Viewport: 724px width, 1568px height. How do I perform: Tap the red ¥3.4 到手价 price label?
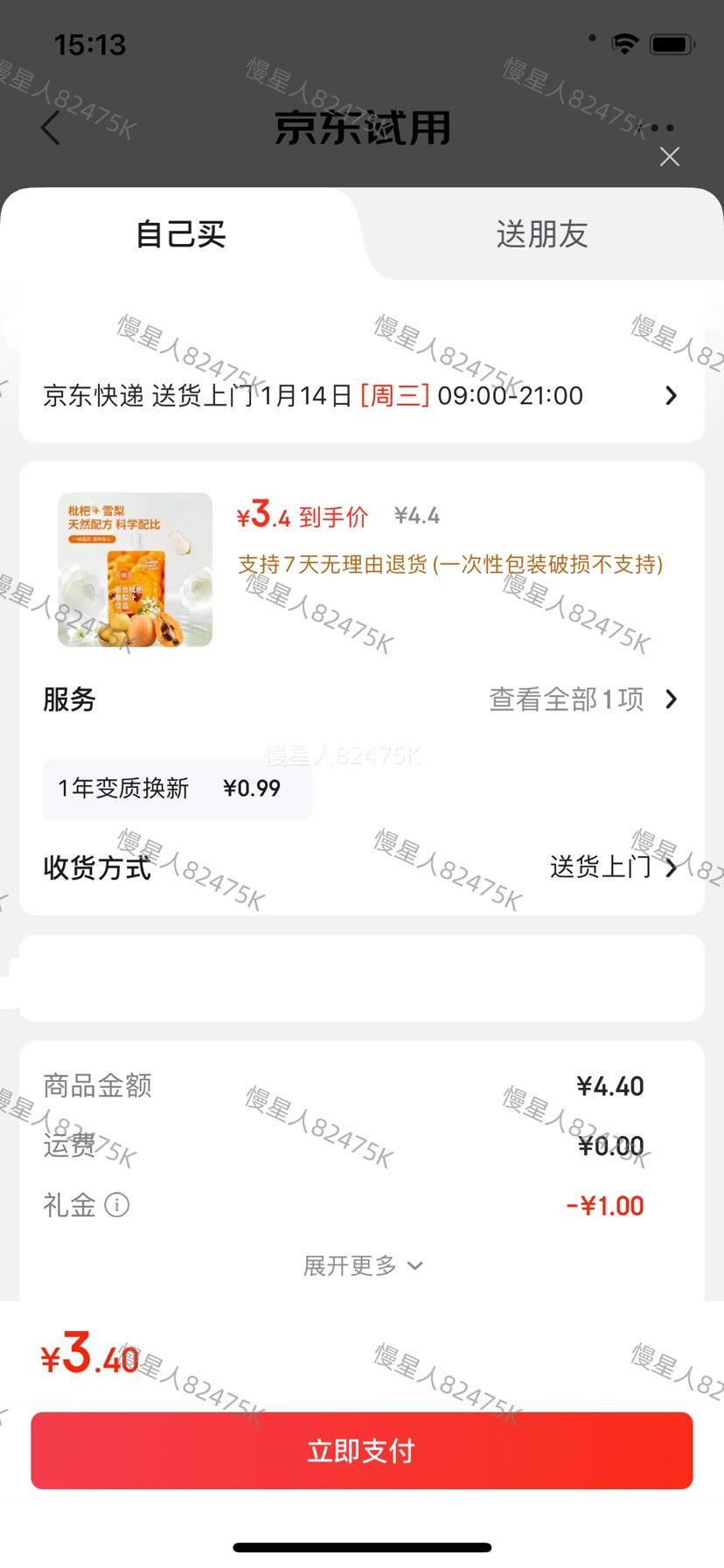302,517
